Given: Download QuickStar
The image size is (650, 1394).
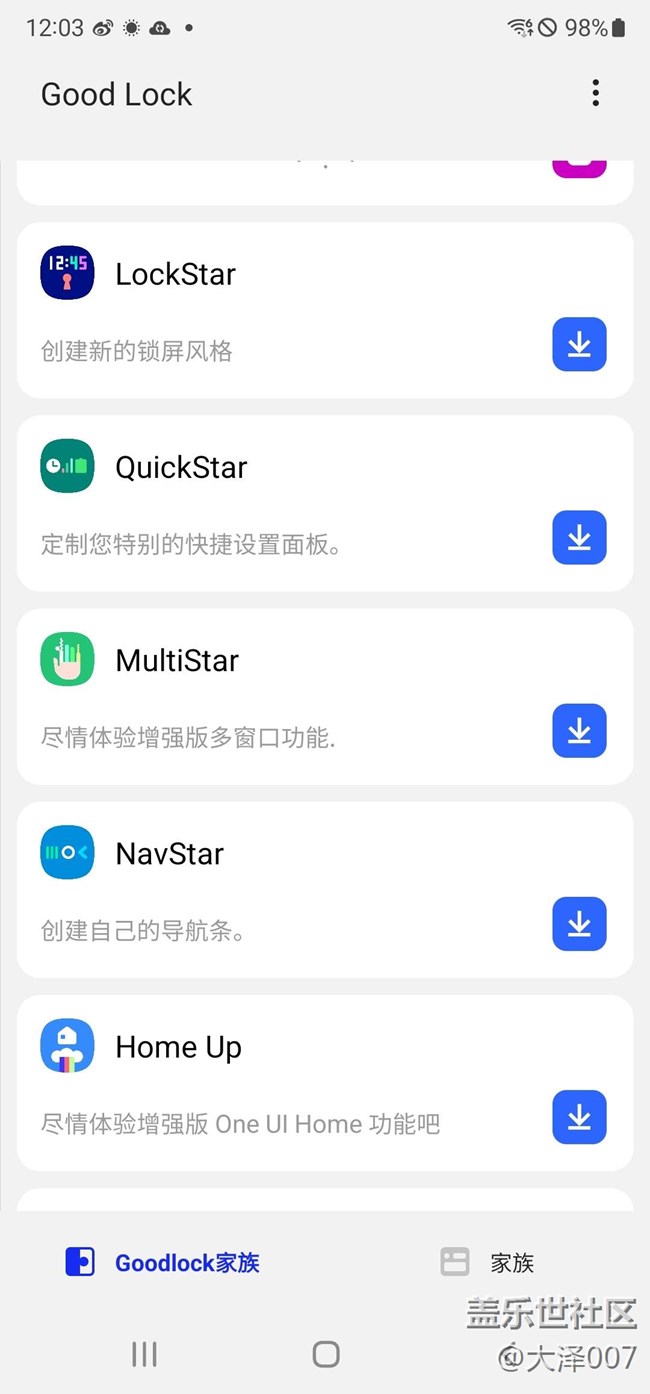Looking at the screenshot, I should click(x=579, y=538).
